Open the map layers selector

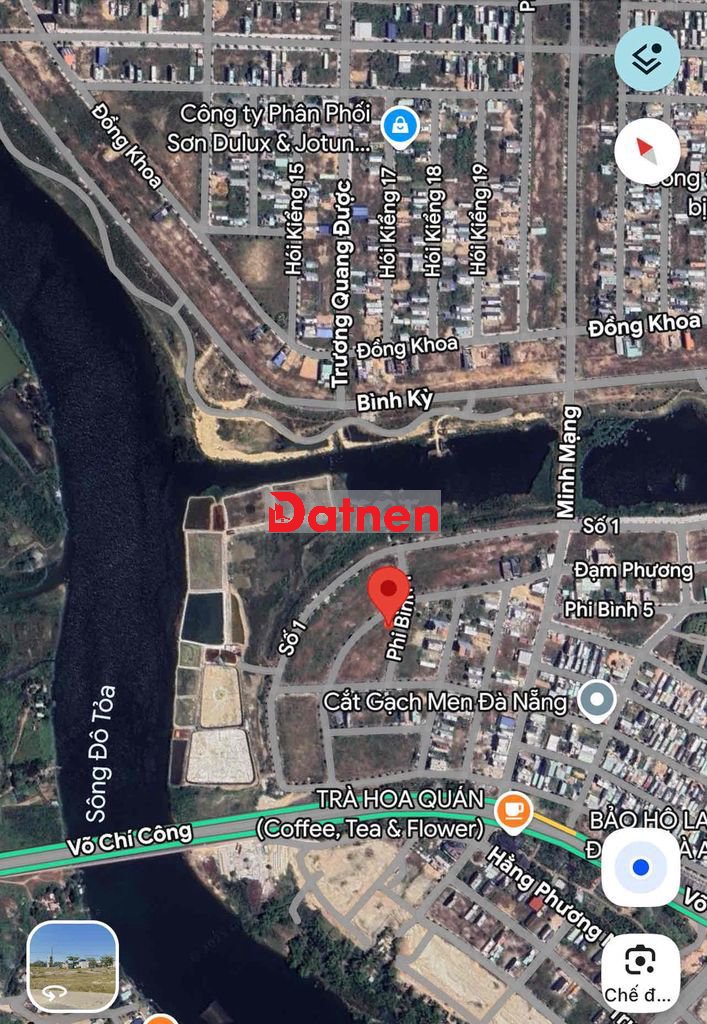pos(646,58)
